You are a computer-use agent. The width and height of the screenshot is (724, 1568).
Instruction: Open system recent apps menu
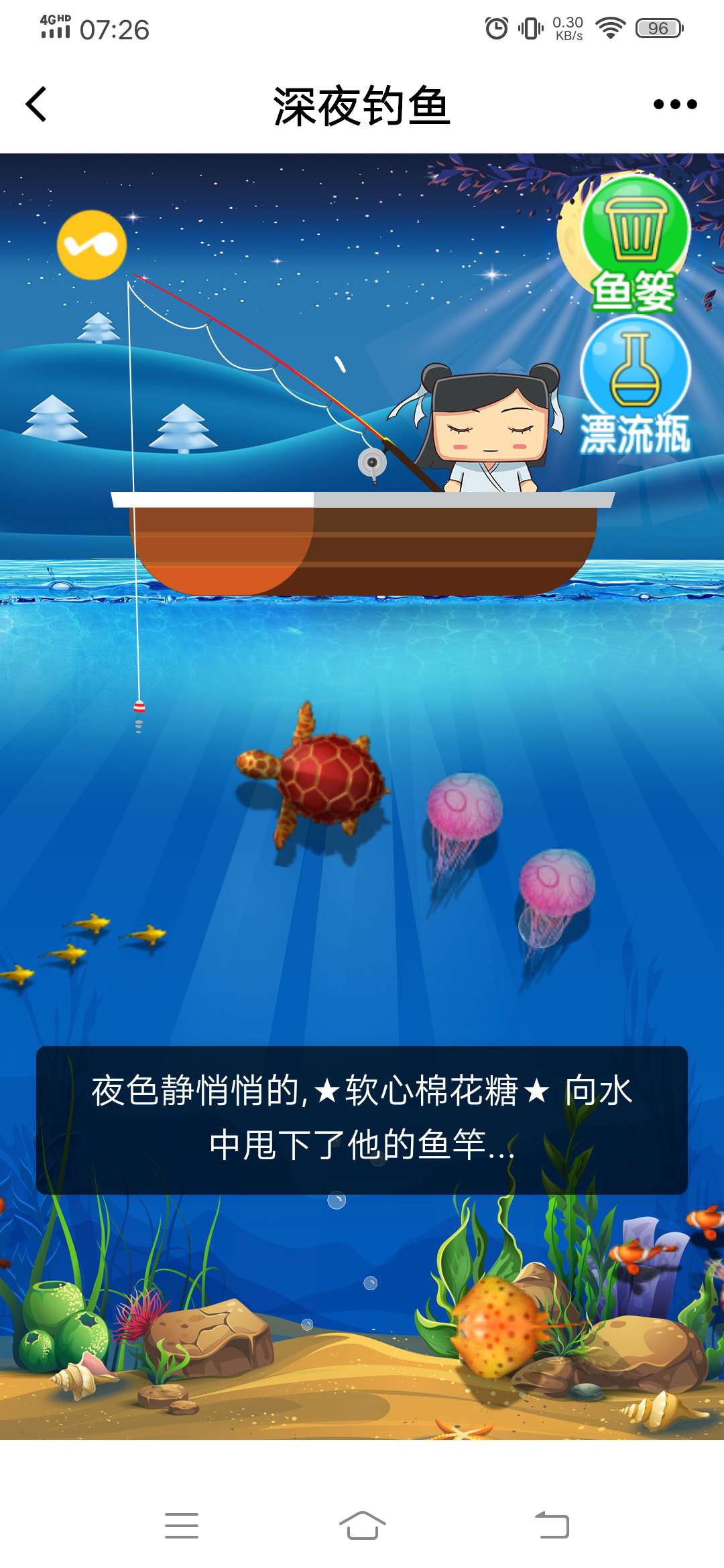[182, 1525]
